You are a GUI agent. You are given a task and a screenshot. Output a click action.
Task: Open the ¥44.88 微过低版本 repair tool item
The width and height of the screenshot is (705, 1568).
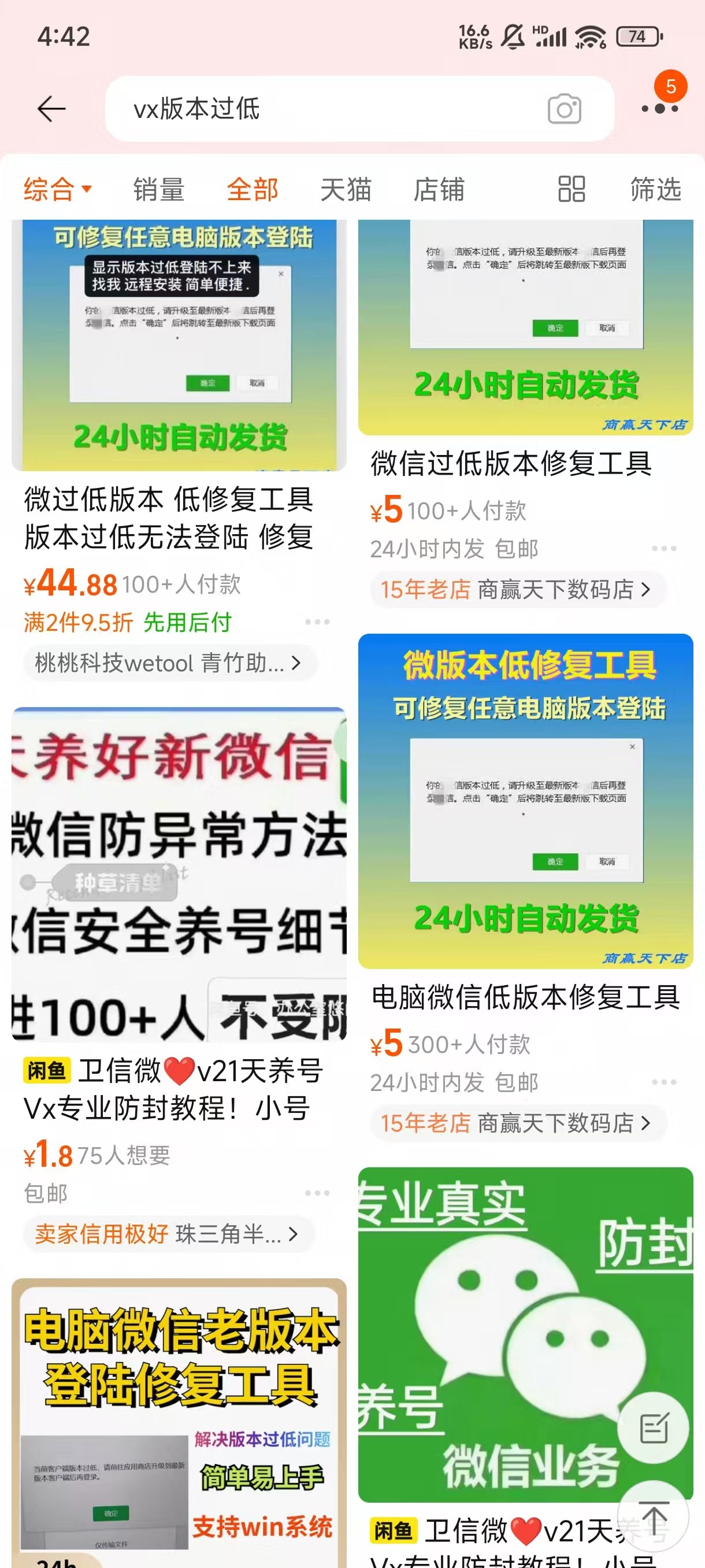pos(169,517)
